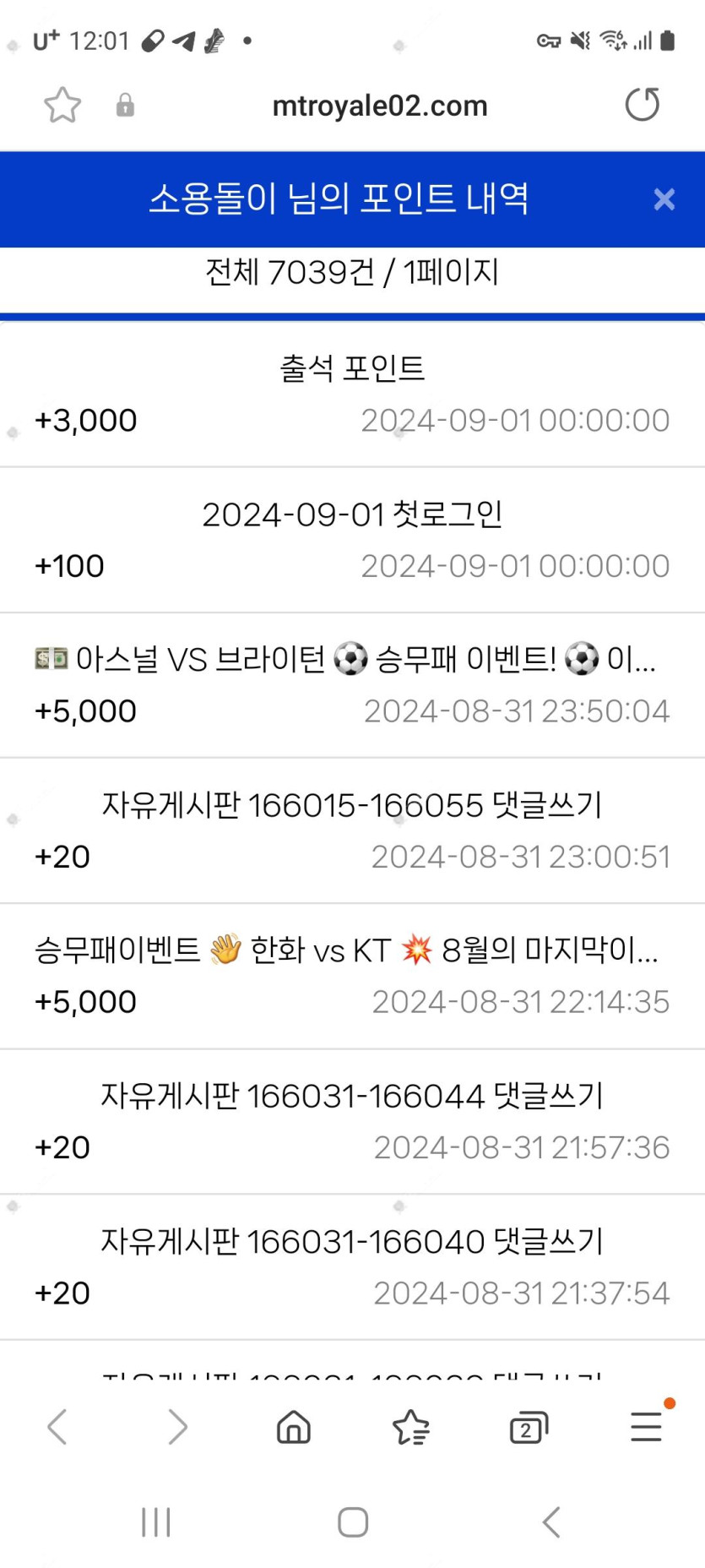This screenshot has width=705, height=1568.
Task: Tap the system recent apps button
Action: [x=156, y=1522]
